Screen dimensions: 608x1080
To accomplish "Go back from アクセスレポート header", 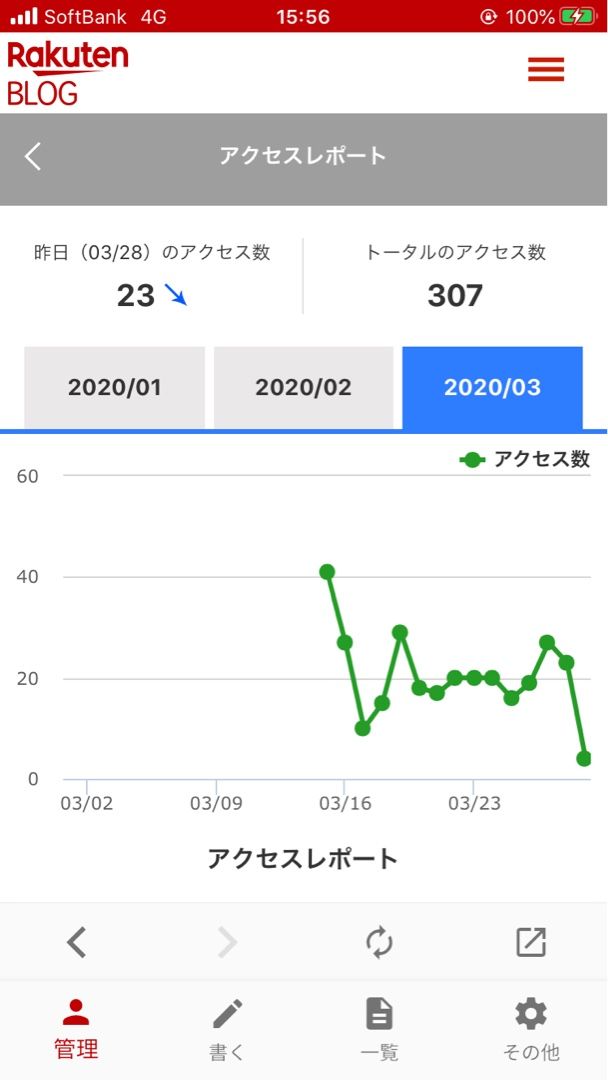I will [x=33, y=156].
